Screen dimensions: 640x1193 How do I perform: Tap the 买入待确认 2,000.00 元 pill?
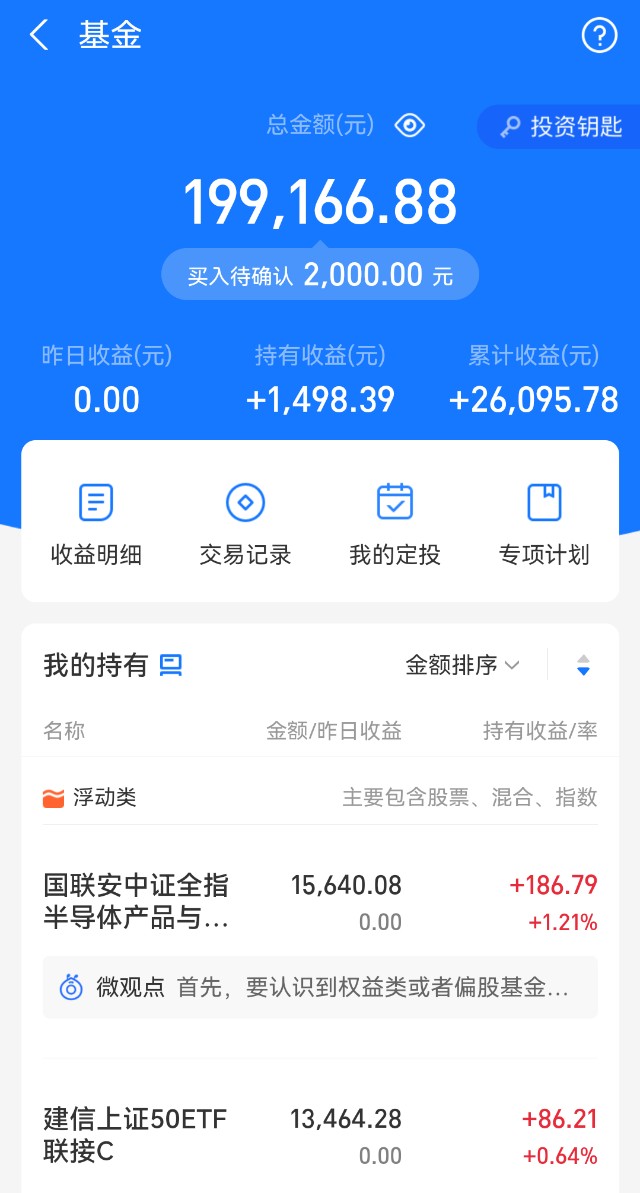point(320,275)
